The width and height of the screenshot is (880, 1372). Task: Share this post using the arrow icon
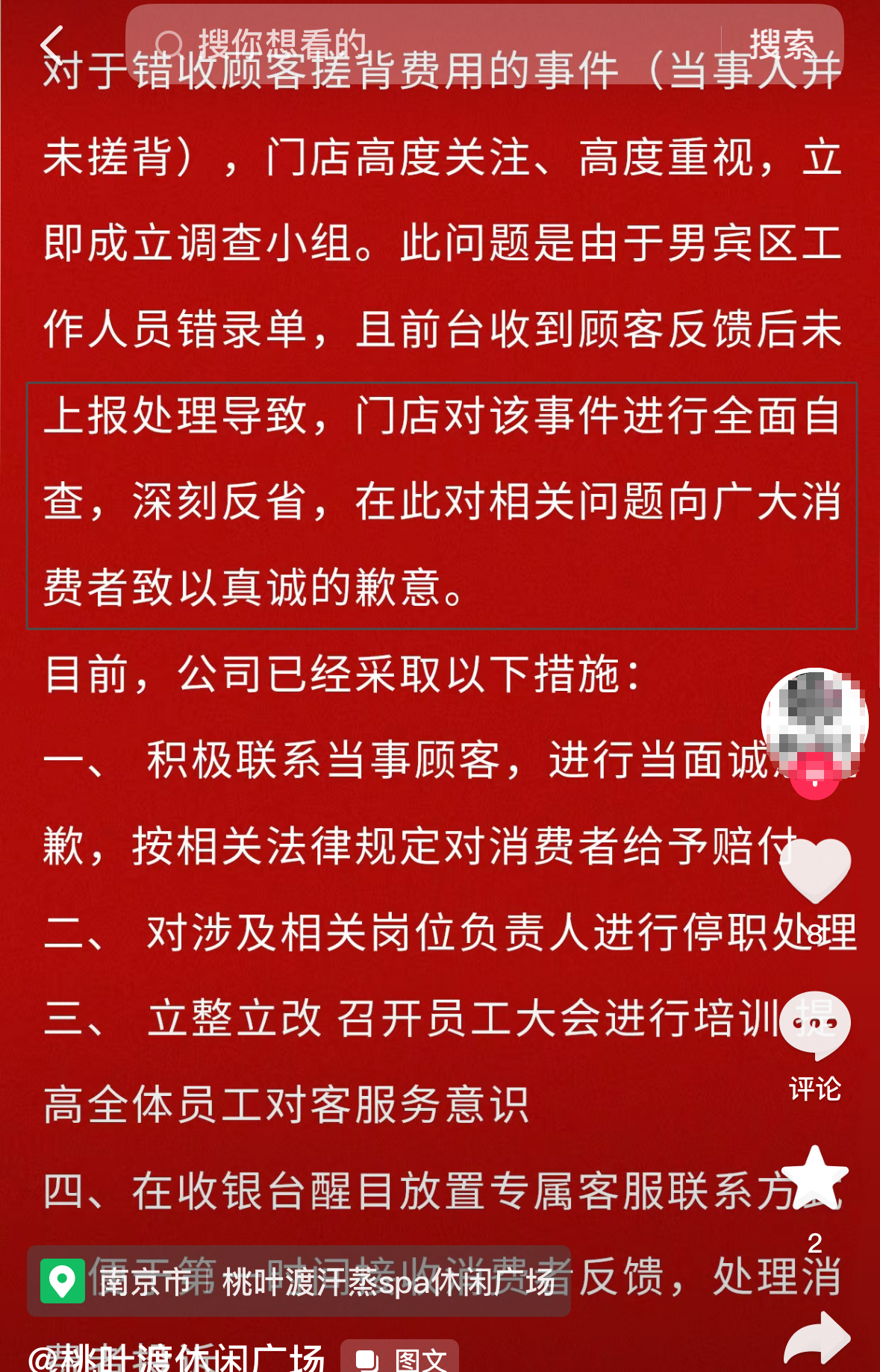pos(817,1339)
